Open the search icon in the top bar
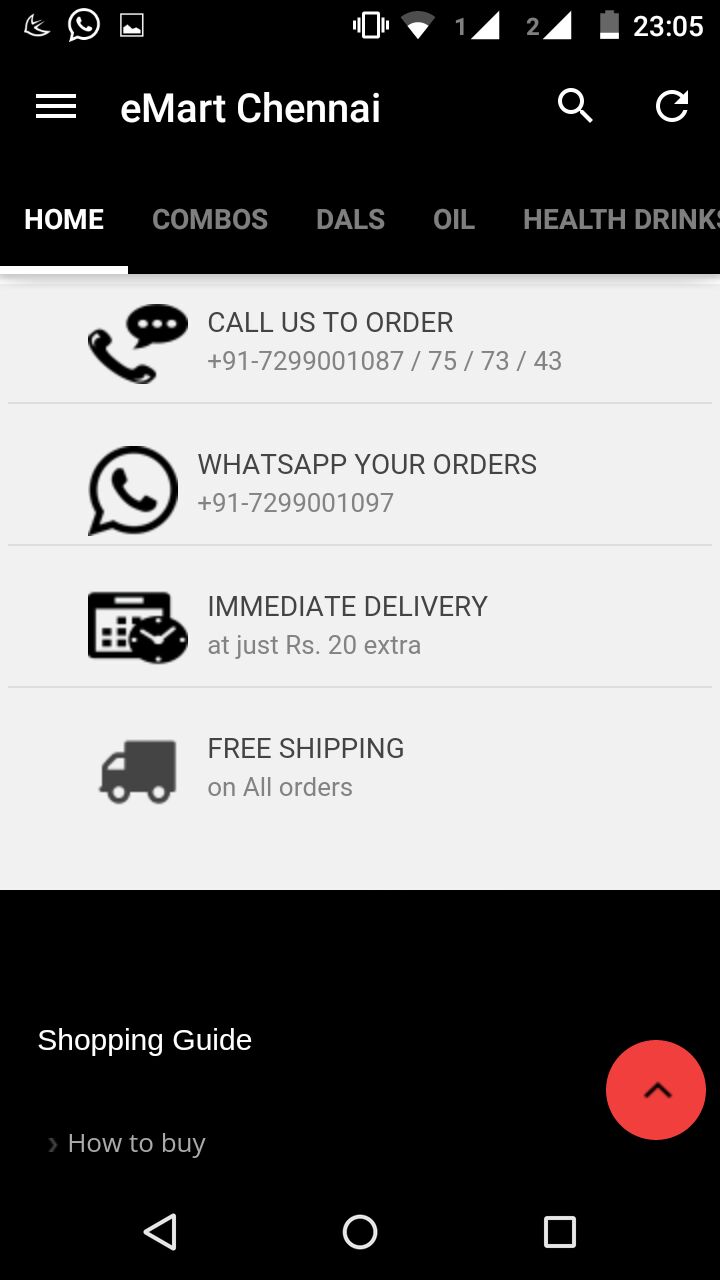Screen dimensions: 720x1280 (x=574, y=105)
